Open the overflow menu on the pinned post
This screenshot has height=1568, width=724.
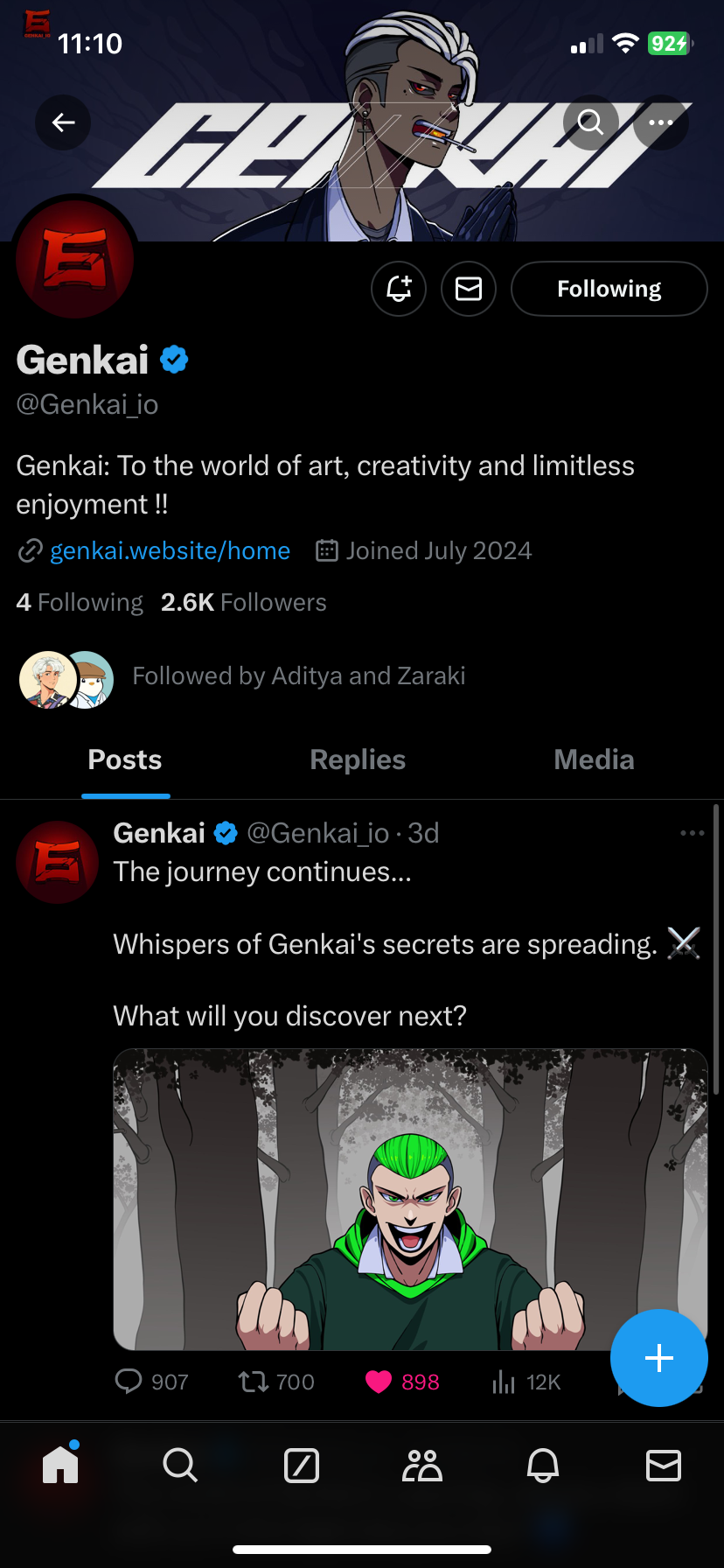pos(692,832)
